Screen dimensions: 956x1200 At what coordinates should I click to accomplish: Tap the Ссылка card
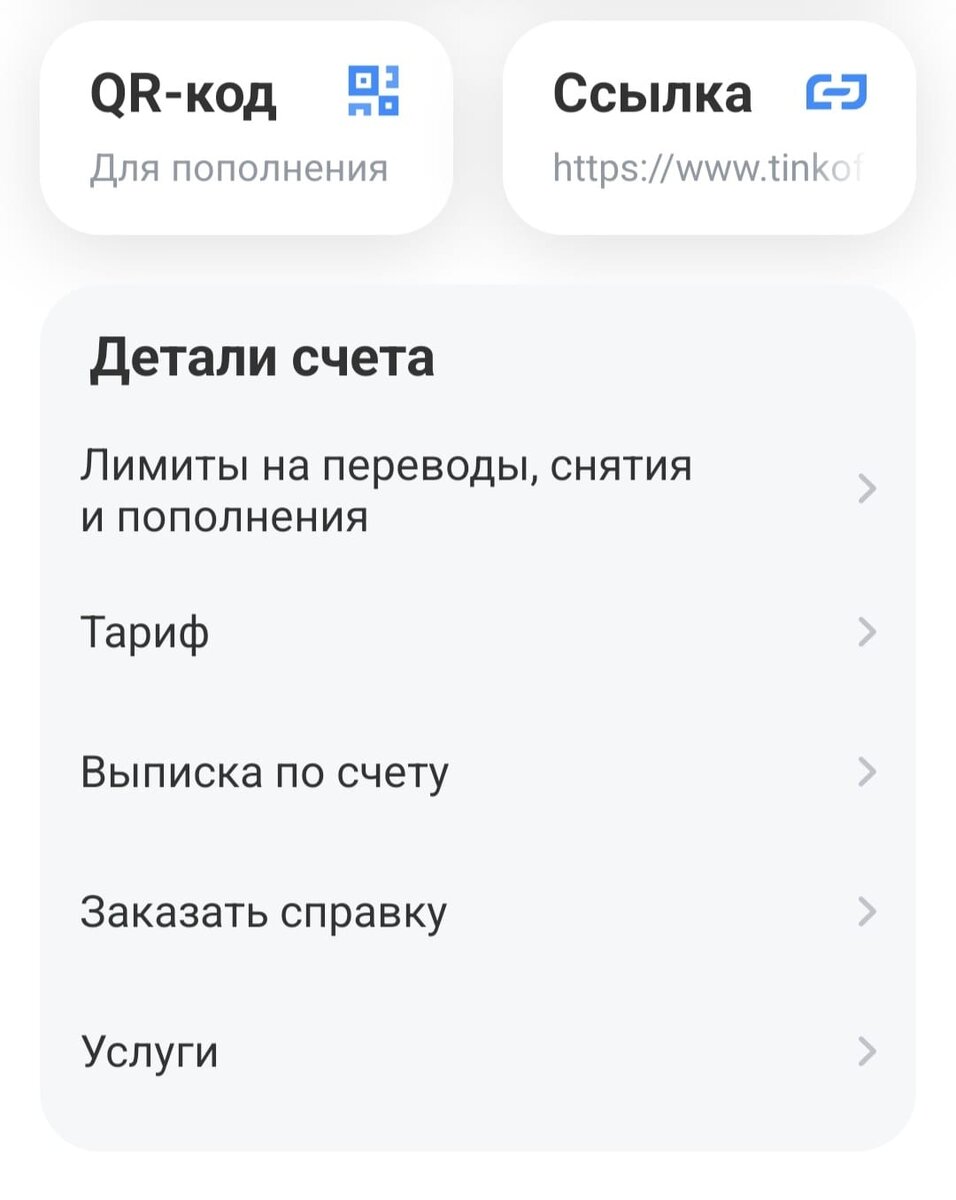[710, 125]
